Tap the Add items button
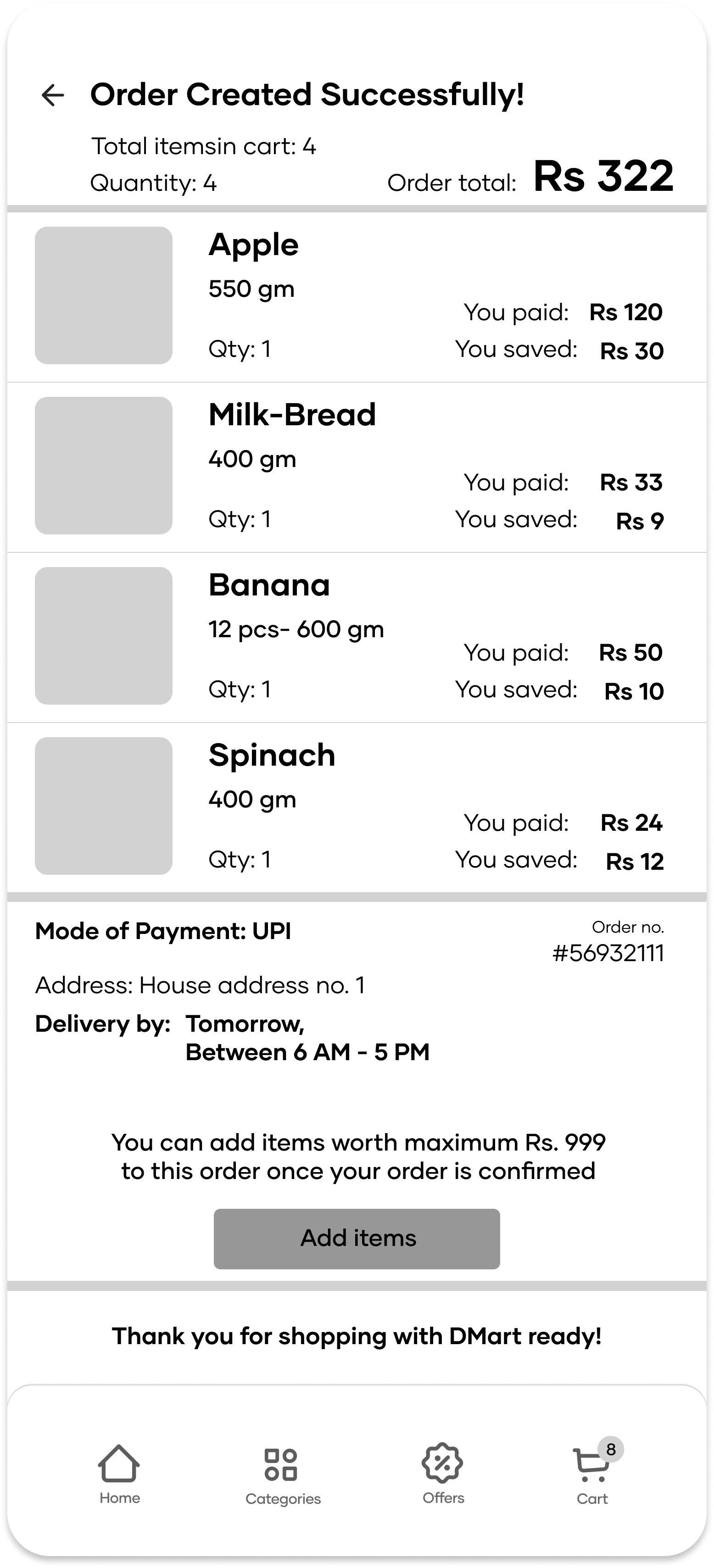Image resolution: width=714 pixels, height=1568 pixels. click(x=357, y=1239)
